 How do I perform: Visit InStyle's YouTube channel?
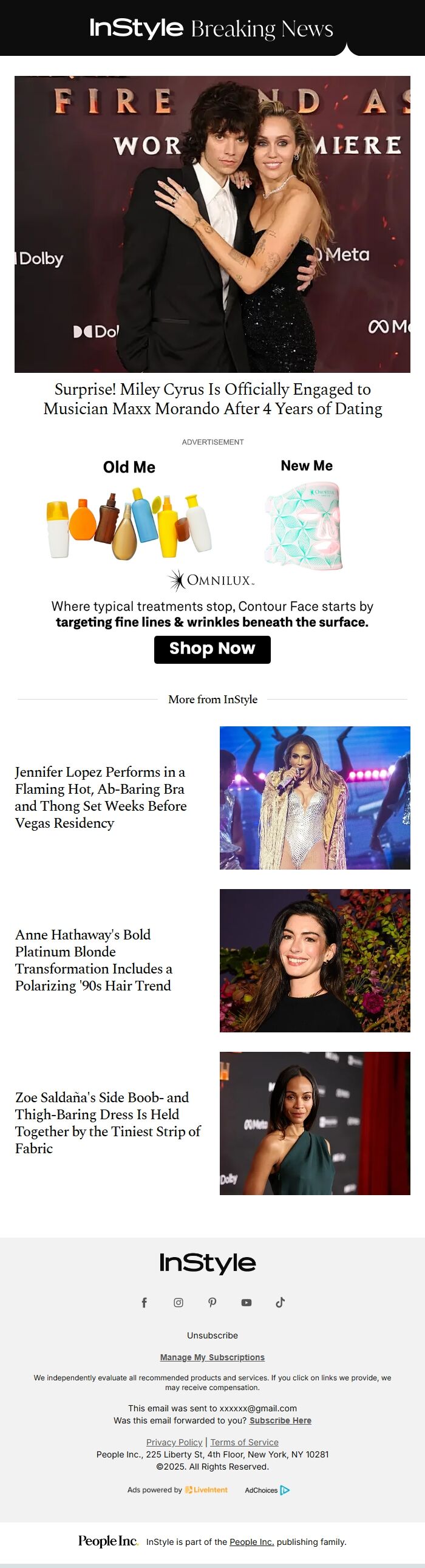pyautogui.click(x=246, y=1303)
